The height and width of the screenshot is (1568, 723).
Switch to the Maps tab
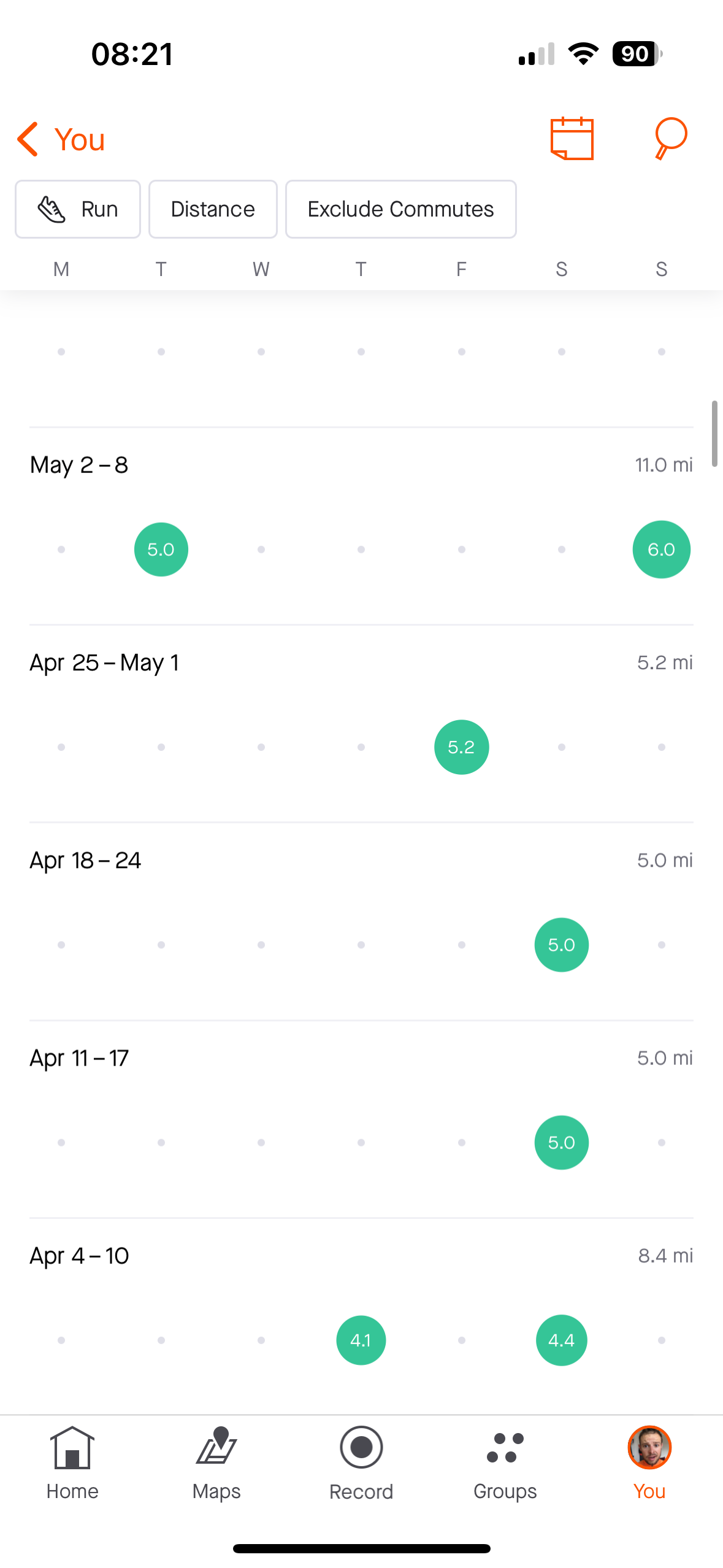(x=216, y=1463)
